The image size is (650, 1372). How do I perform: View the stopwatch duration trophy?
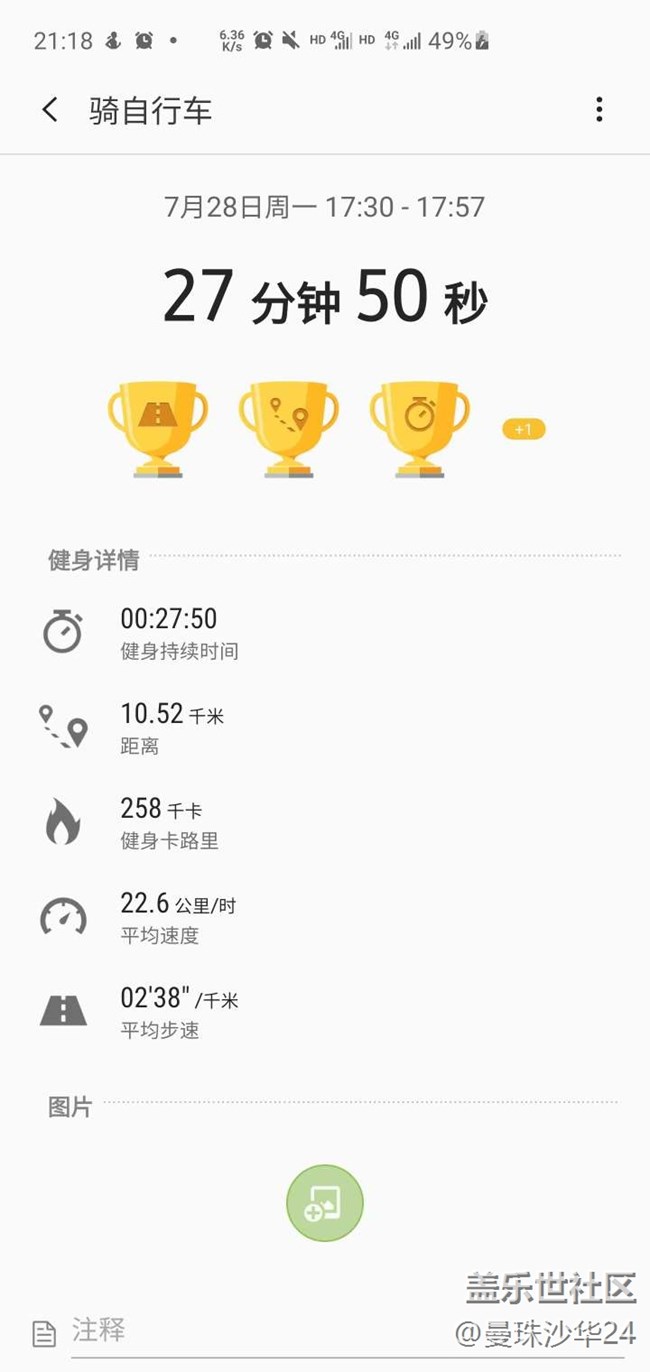click(419, 427)
